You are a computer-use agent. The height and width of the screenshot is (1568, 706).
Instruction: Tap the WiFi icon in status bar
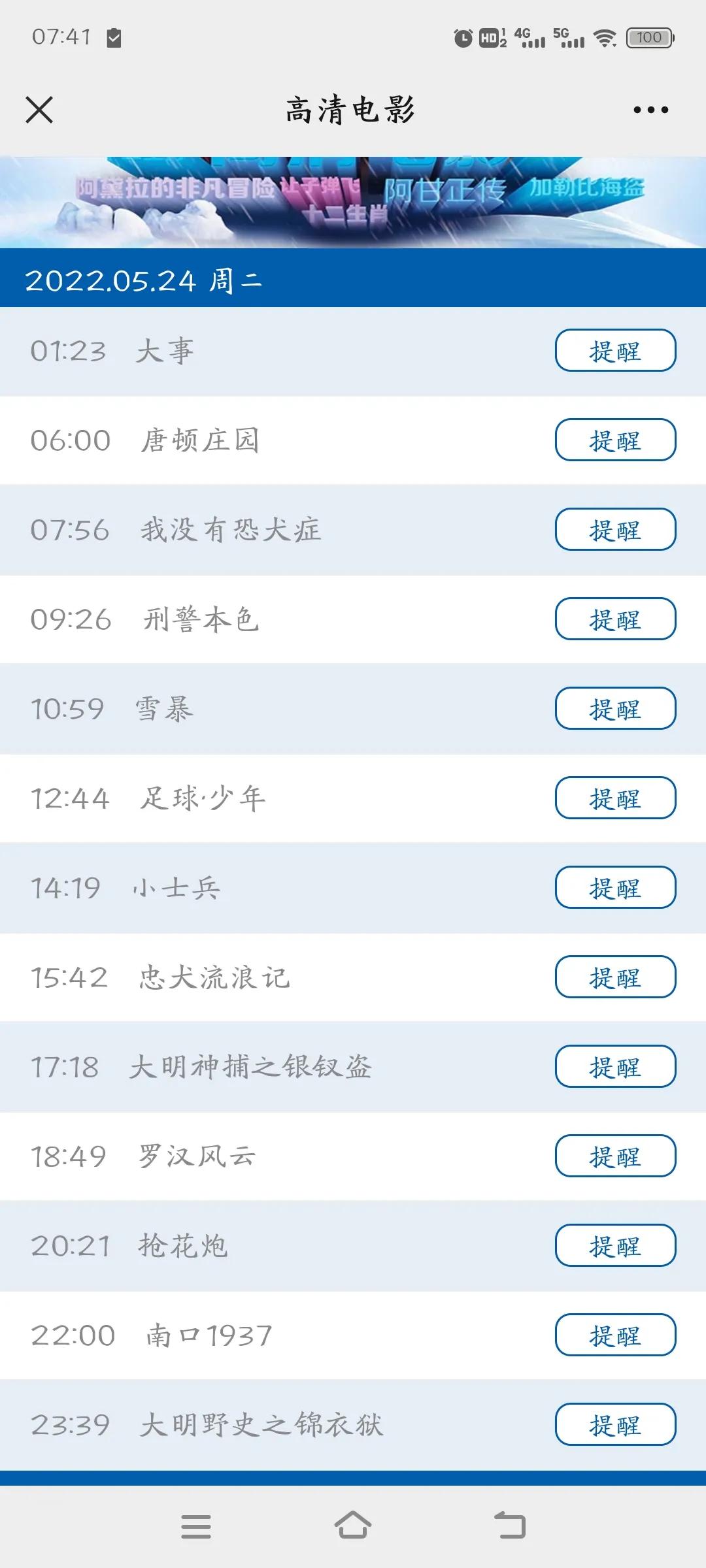605,37
